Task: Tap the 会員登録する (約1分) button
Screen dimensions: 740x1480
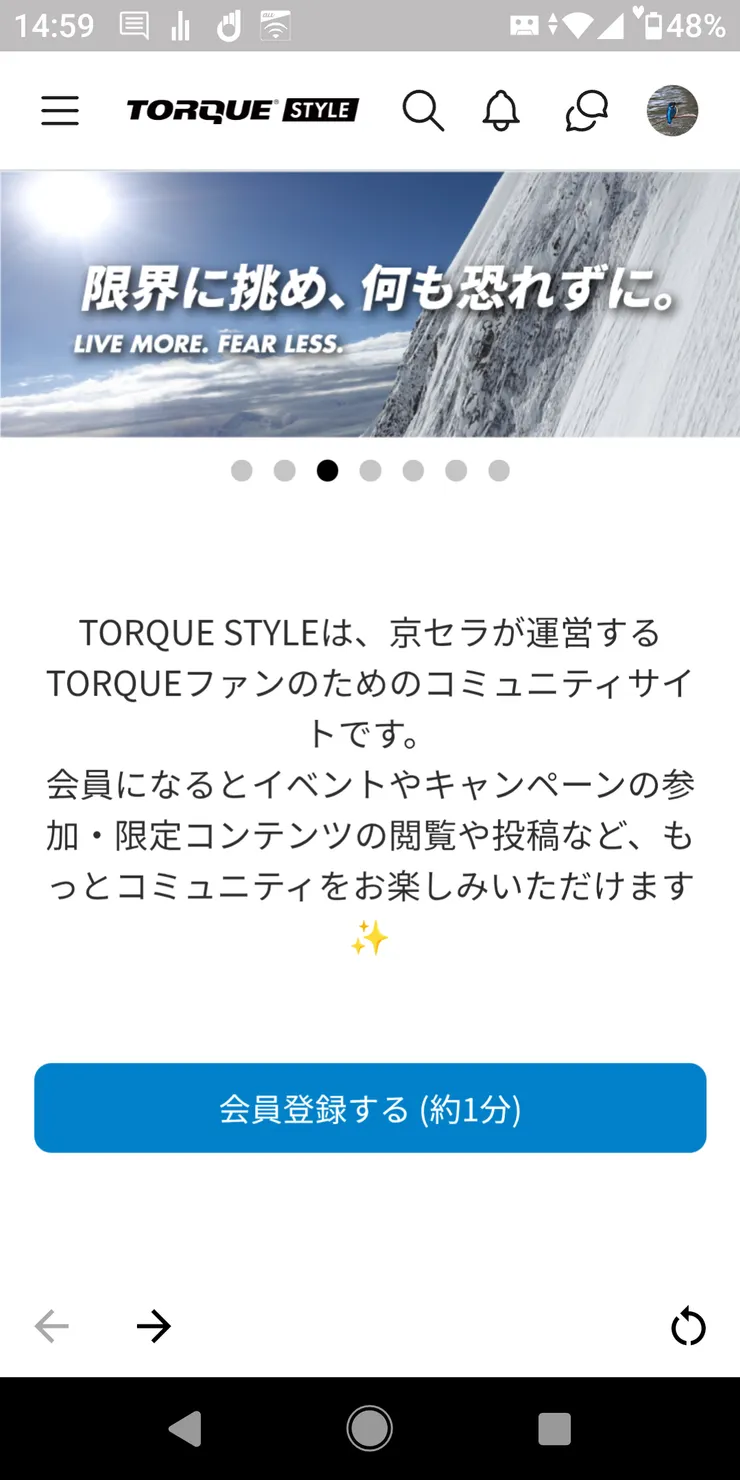Action: pos(370,1108)
